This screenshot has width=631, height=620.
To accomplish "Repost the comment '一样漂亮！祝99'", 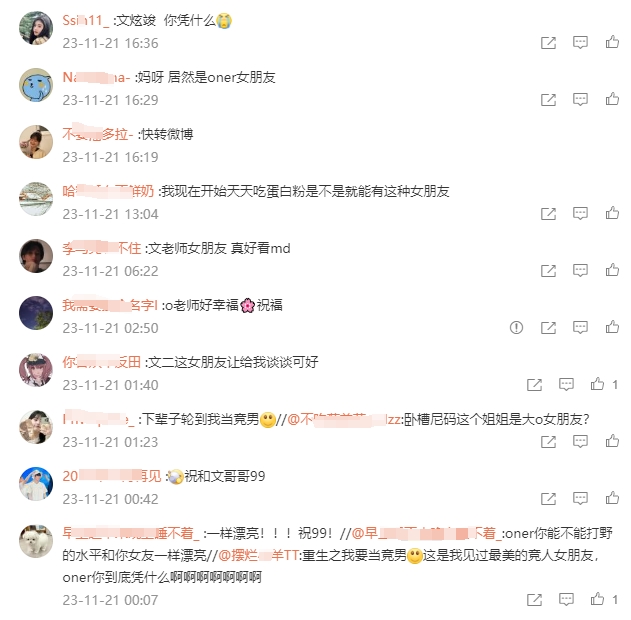I will coord(535,599).
